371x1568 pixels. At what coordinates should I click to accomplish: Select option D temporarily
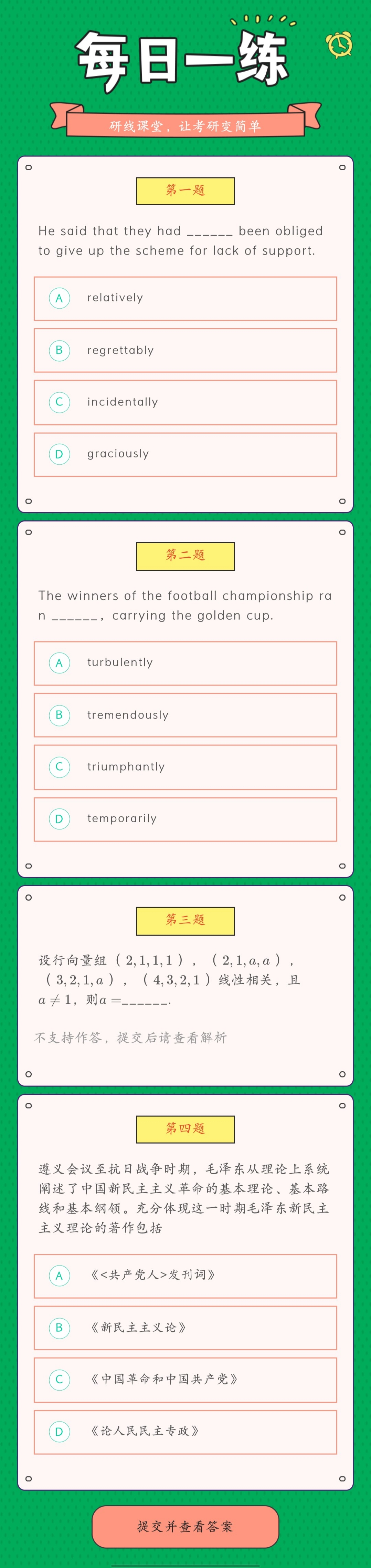coord(185,819)
